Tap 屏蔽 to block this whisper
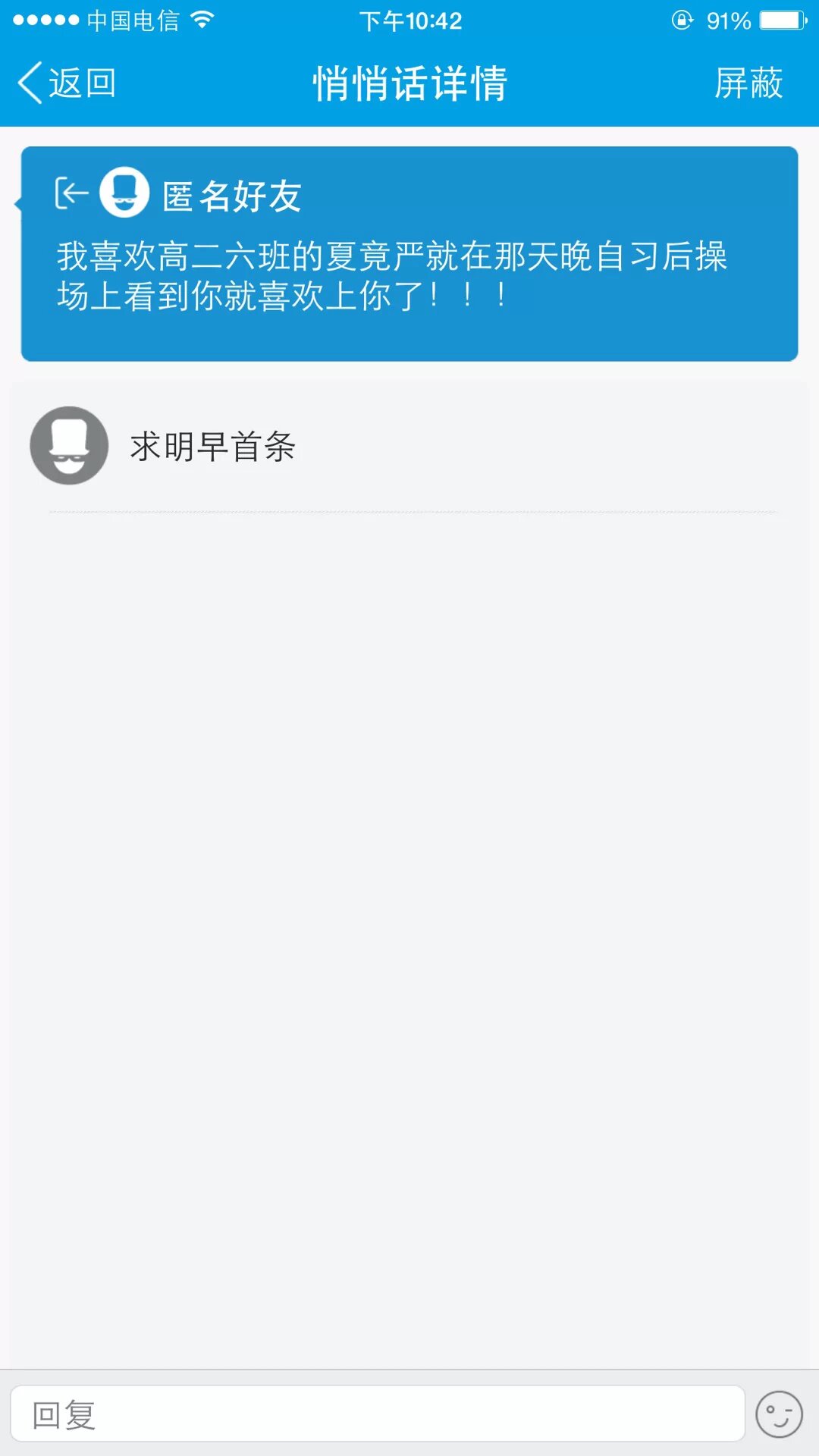 pyautogui.click(x=748, y=83)
